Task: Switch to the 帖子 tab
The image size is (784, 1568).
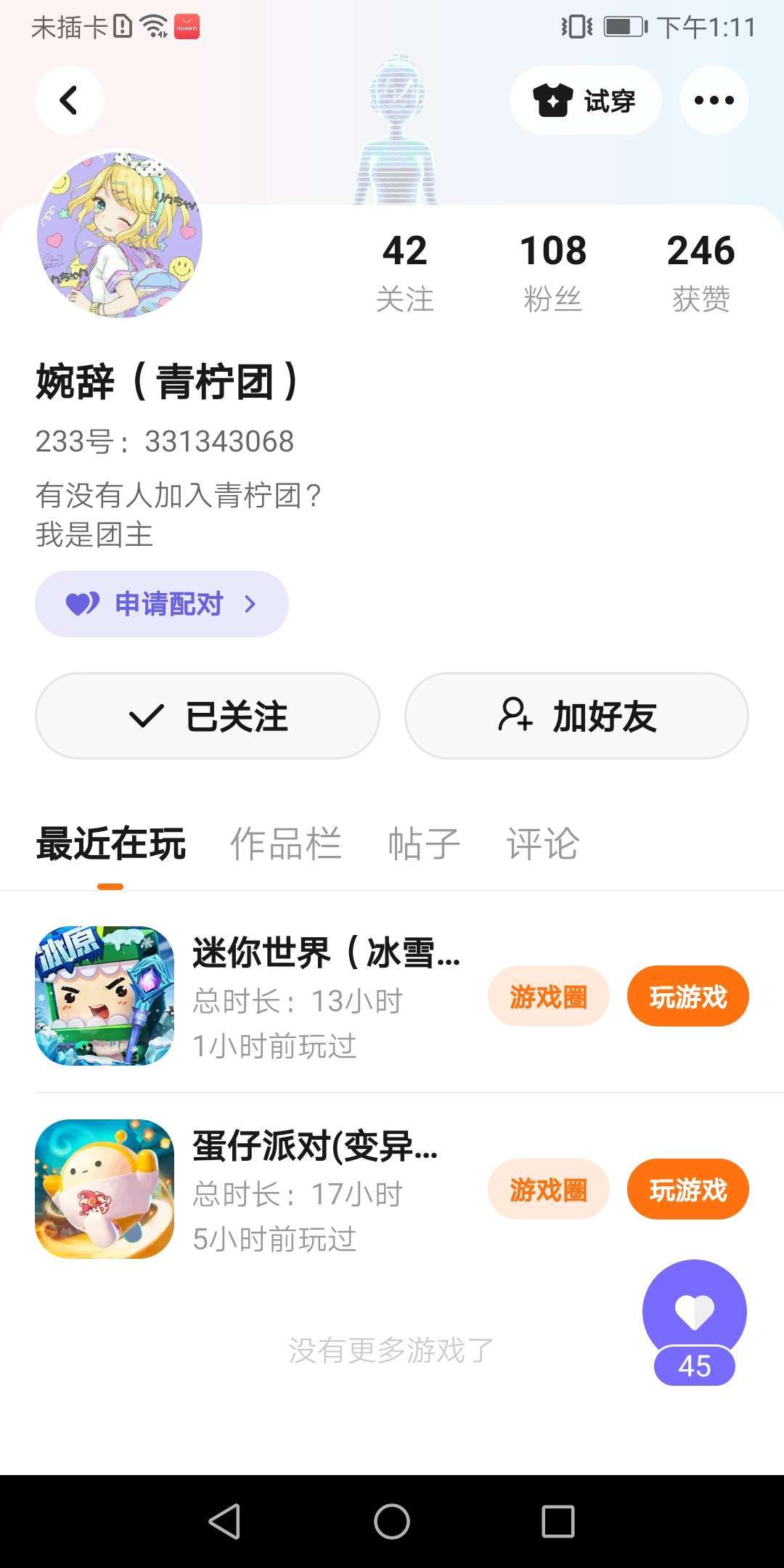Action: pyautogui.click(x=424, y=844)
